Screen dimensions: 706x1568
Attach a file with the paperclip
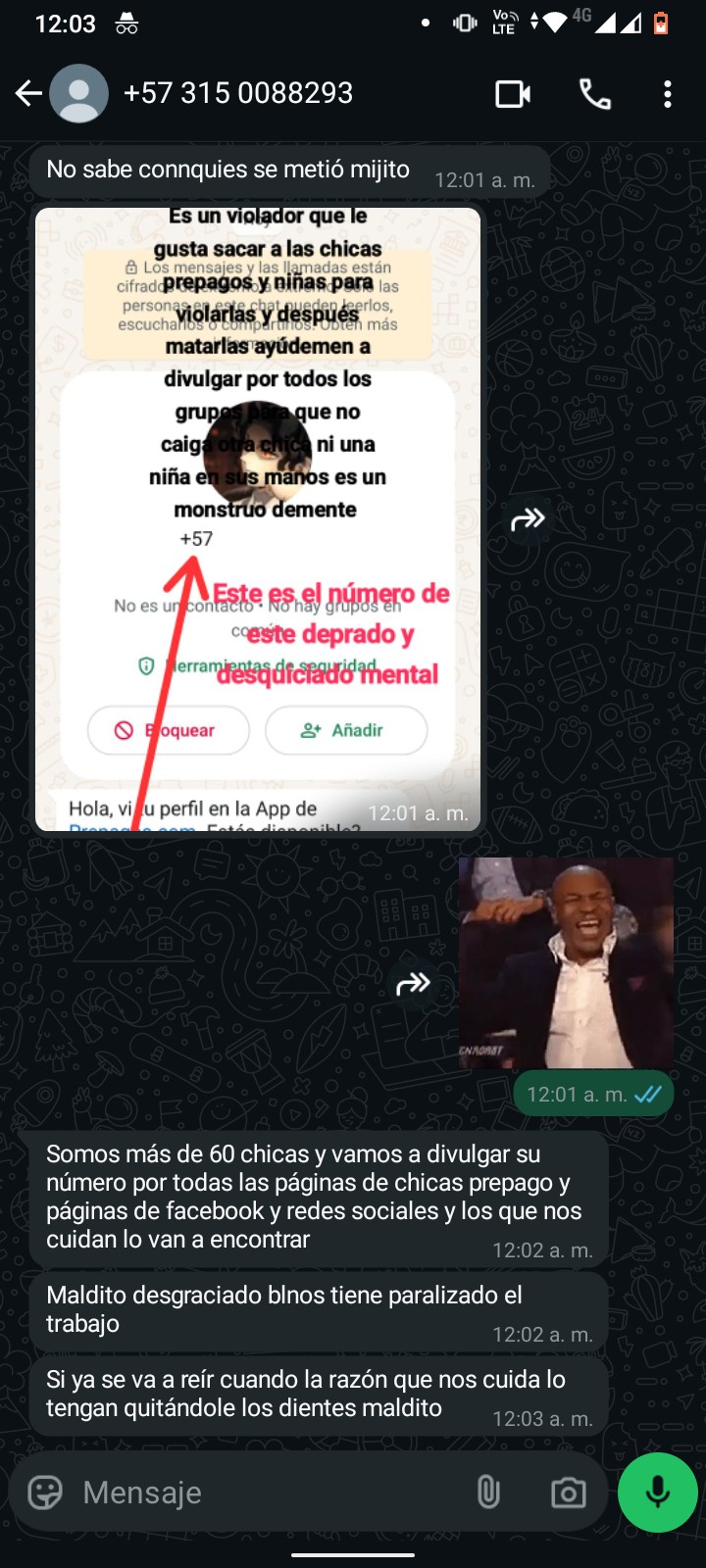click(x=488, y=1493)
